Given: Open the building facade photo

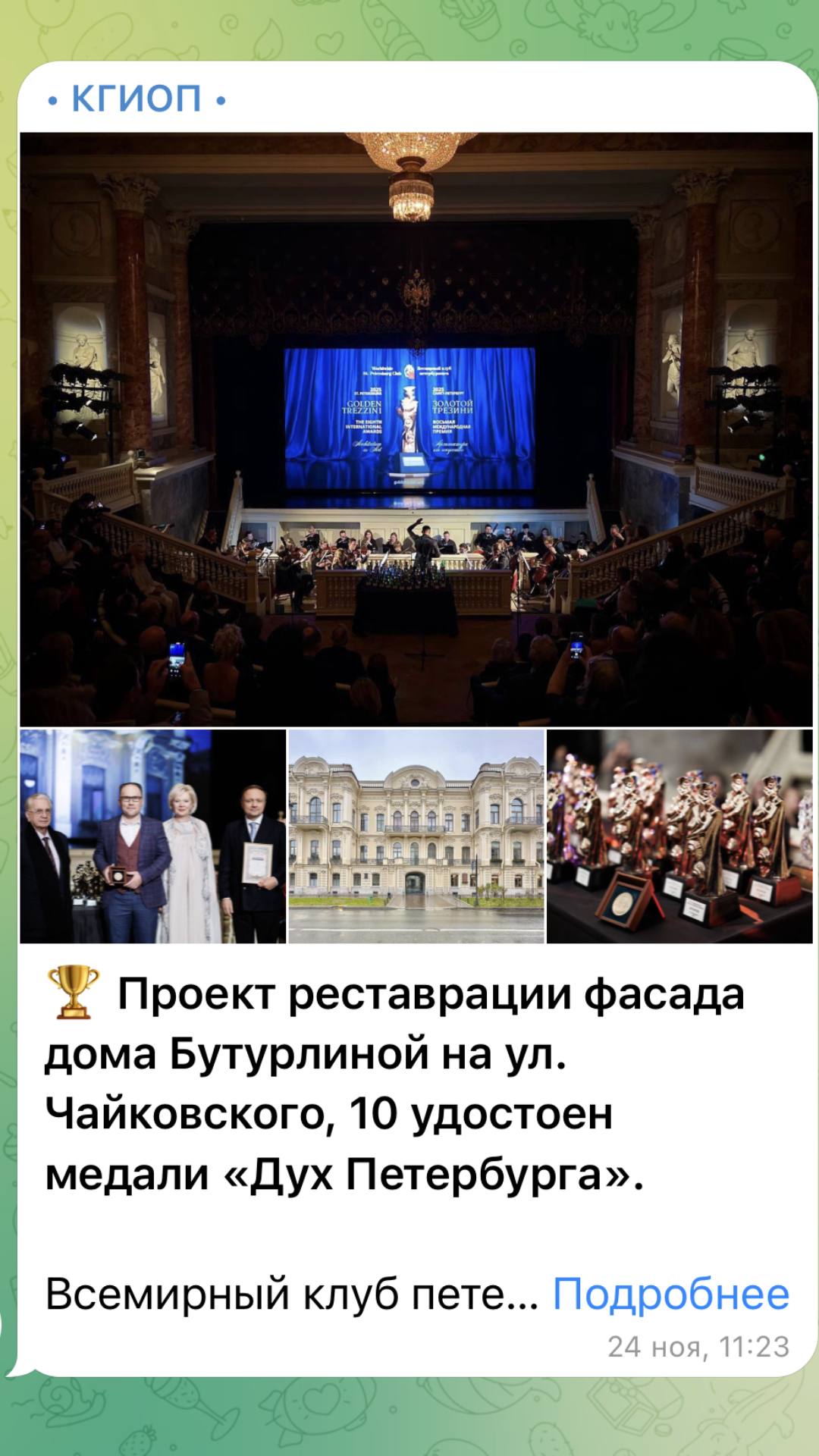Looking at the screenshot, I should pos(416,836).
